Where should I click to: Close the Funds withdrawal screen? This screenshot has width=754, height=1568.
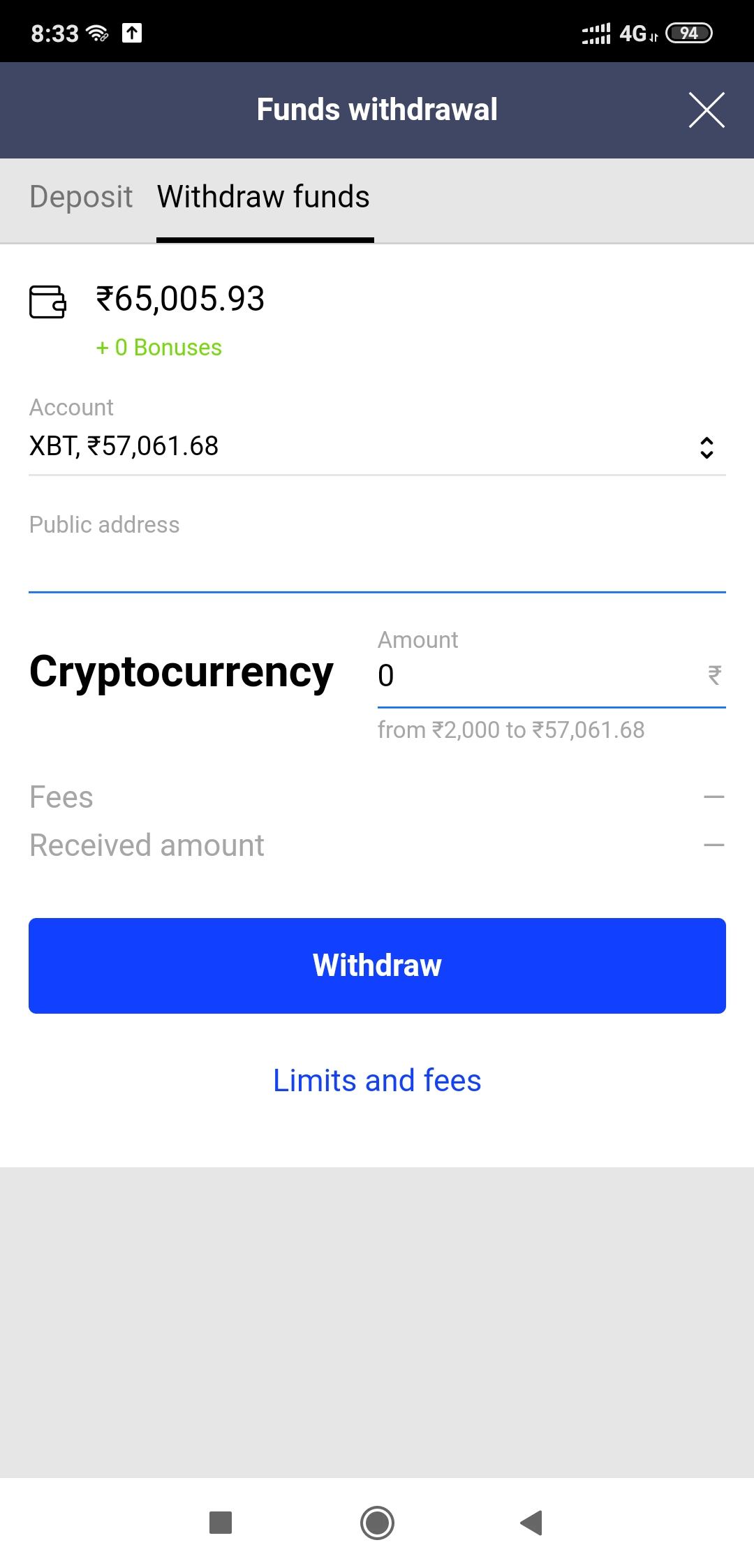click(707, 110)
